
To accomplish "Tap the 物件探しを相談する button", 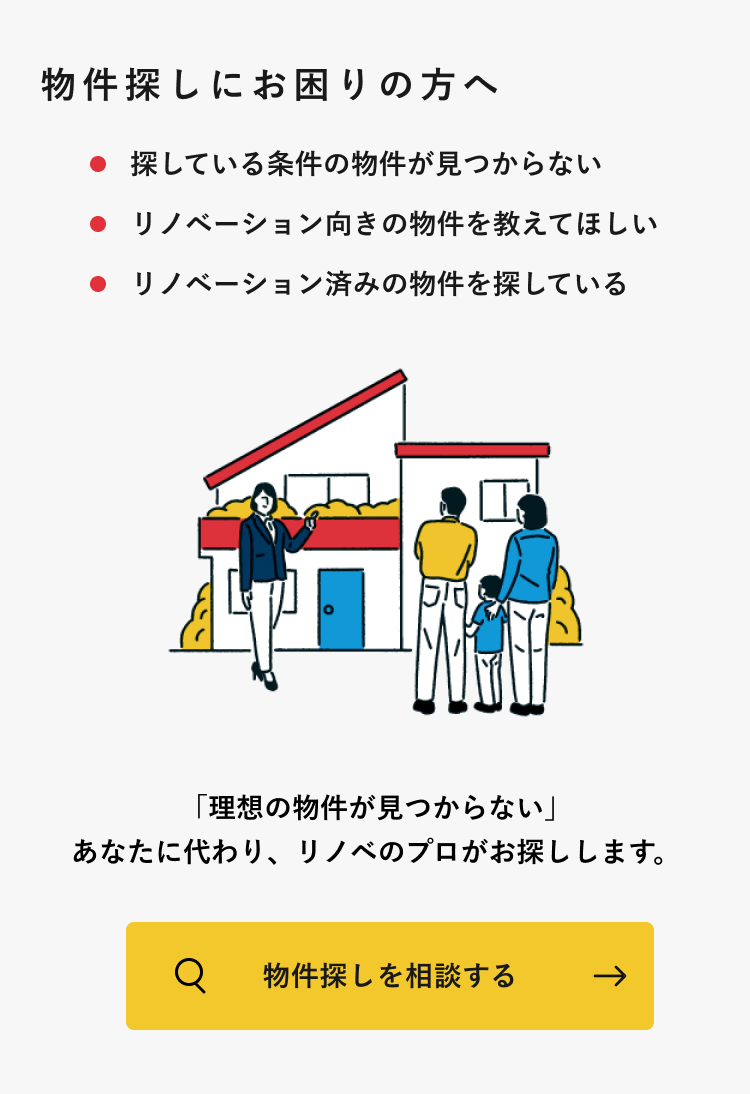I will [390, 975].
